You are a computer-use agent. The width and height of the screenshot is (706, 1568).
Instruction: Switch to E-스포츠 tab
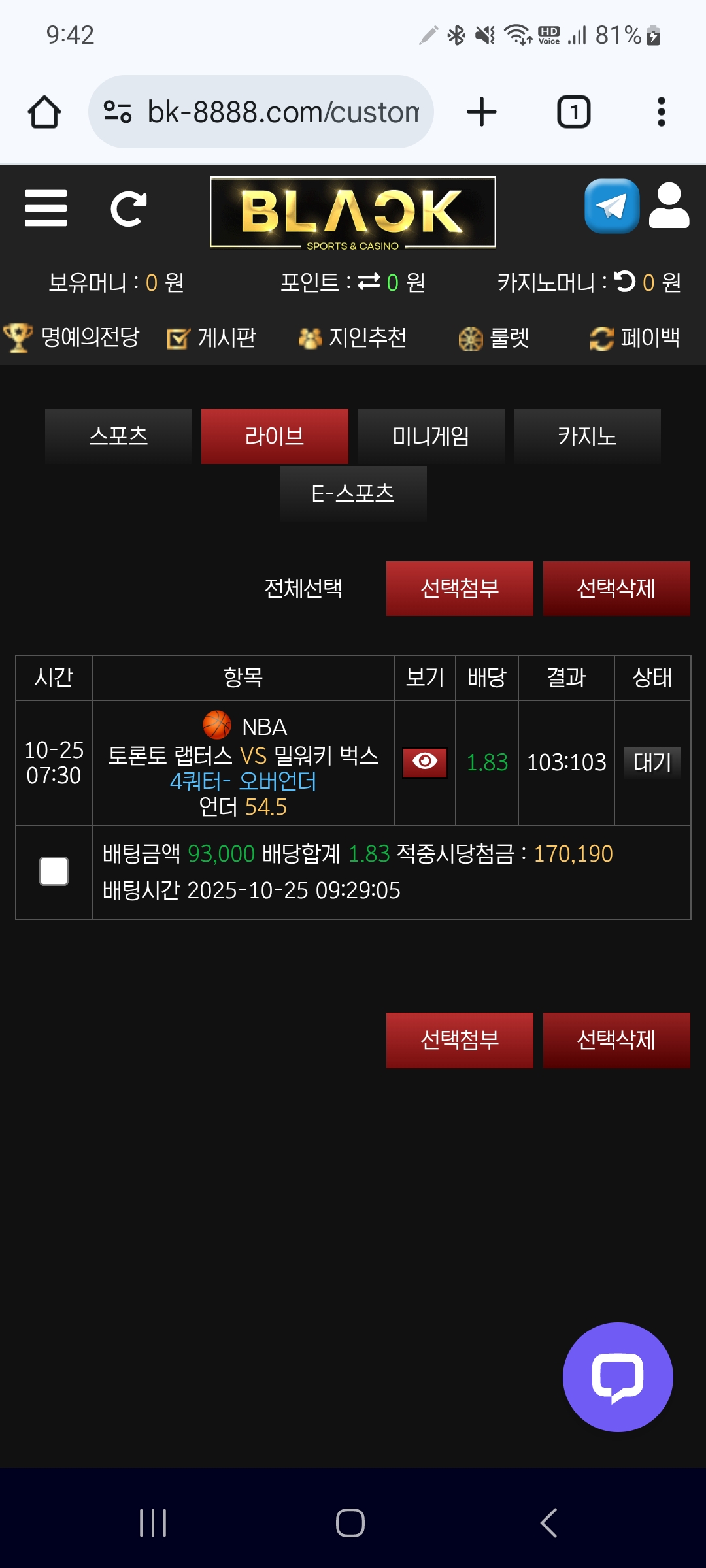[353, 493]
